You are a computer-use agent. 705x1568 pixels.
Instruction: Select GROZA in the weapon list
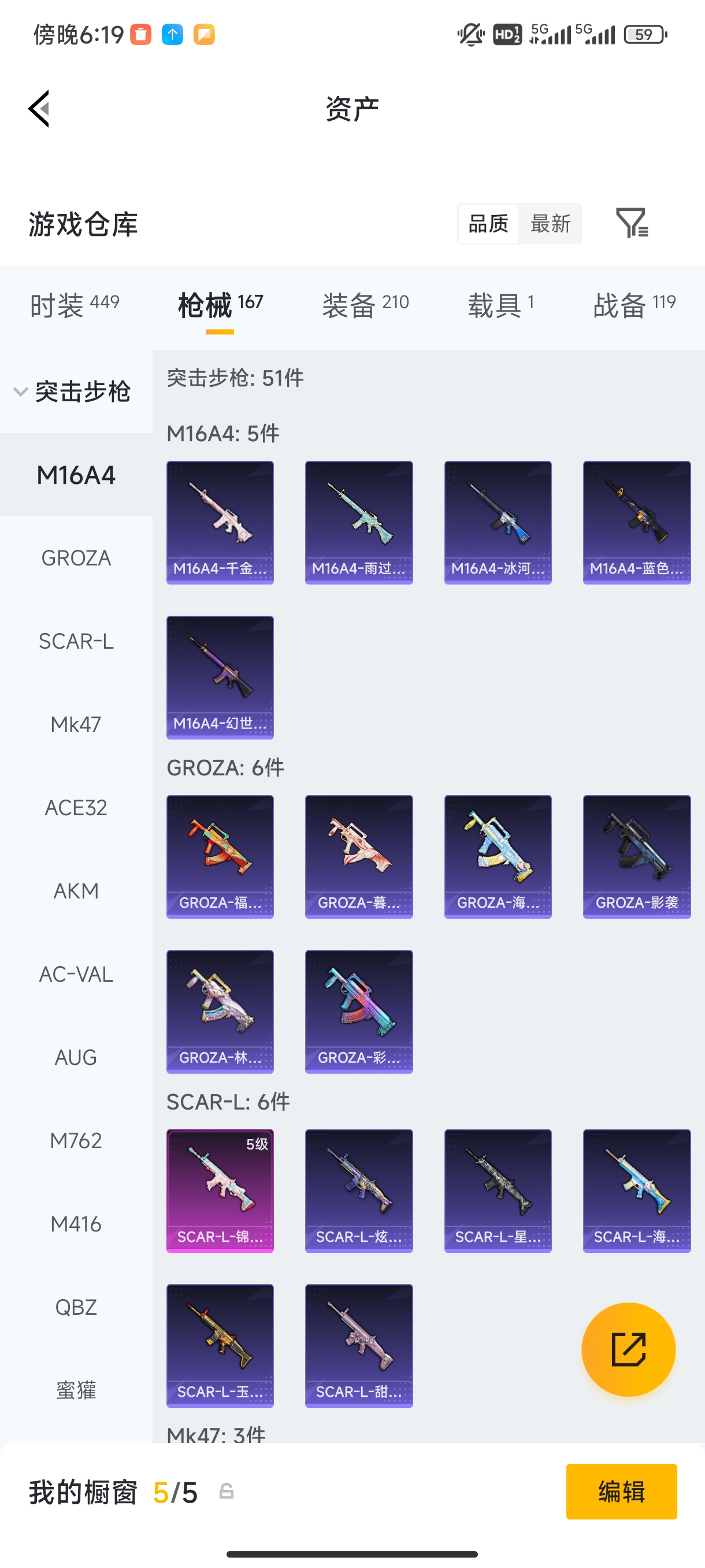[76, 558]
